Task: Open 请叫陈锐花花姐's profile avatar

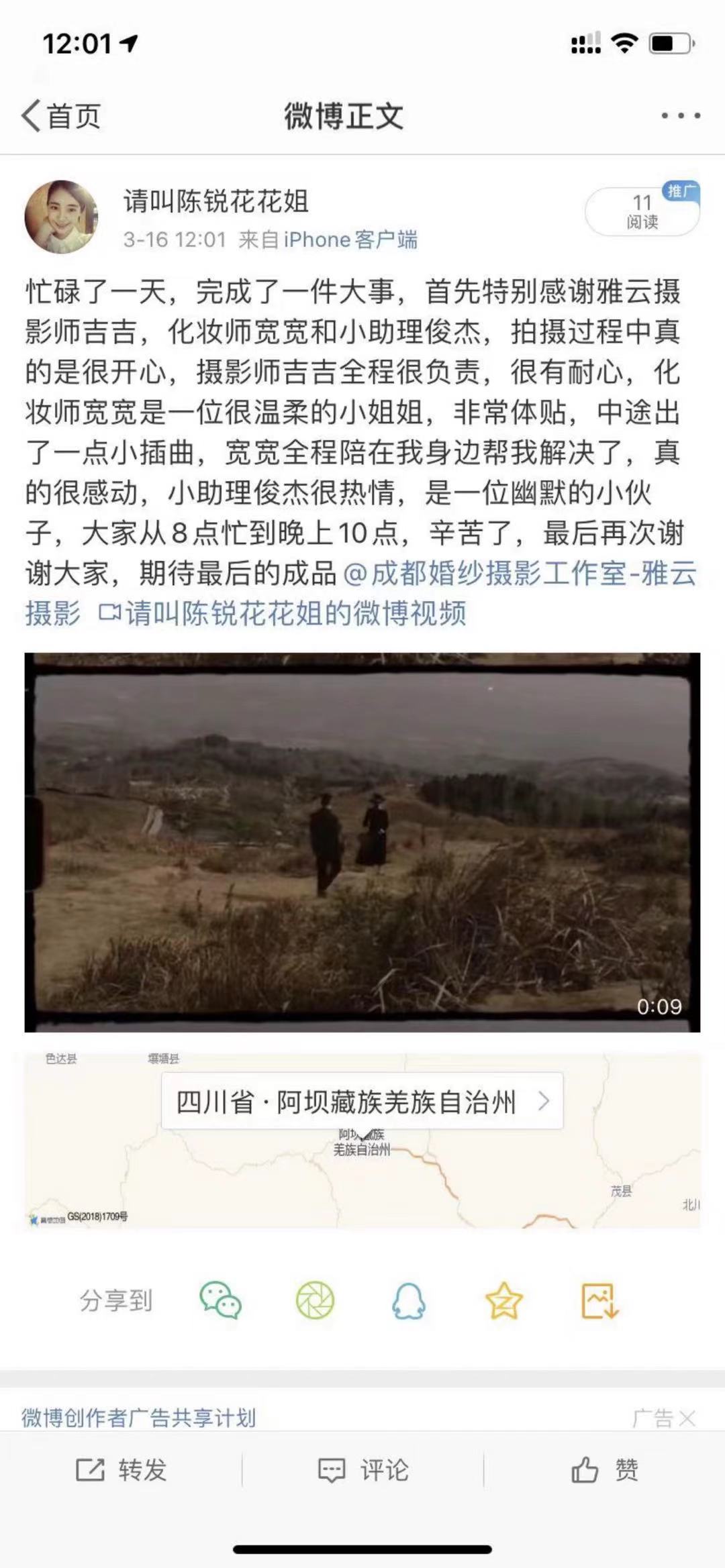Action: 61,217
